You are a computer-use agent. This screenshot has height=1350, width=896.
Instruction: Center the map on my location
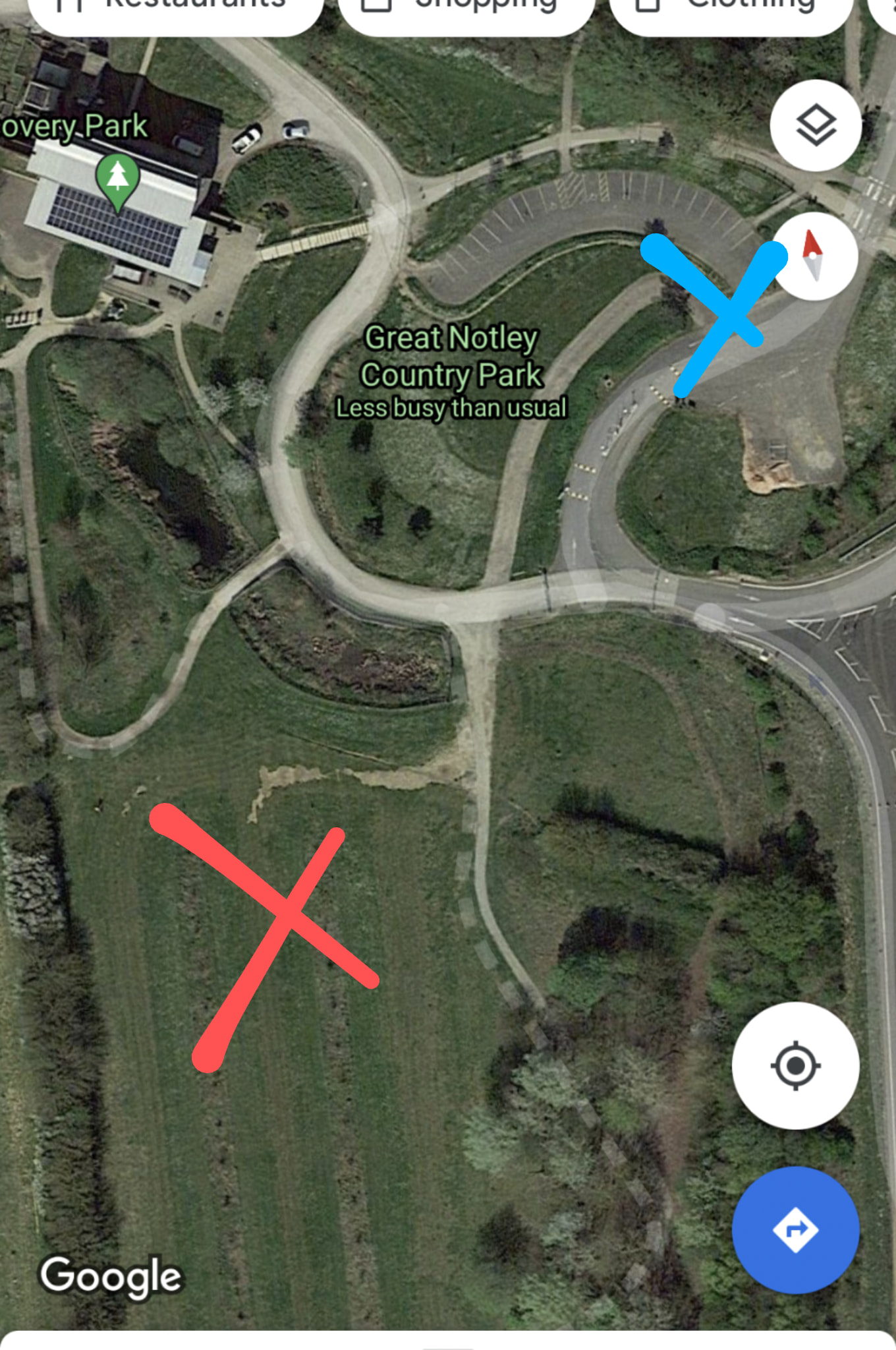[795, 1065]
